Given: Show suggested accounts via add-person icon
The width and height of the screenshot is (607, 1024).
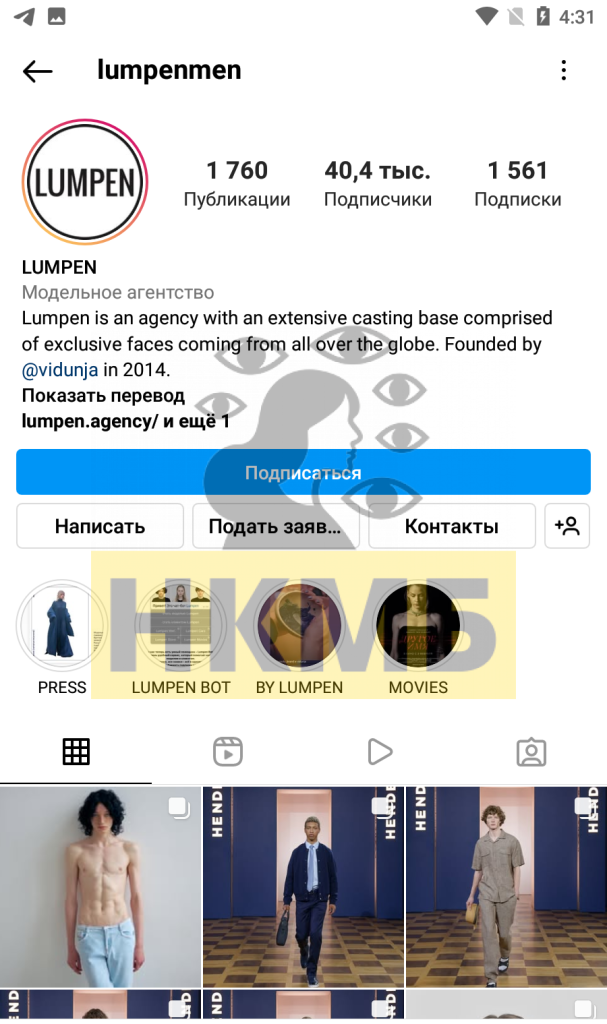Looking at the screenshot, I should coord(567,526).
